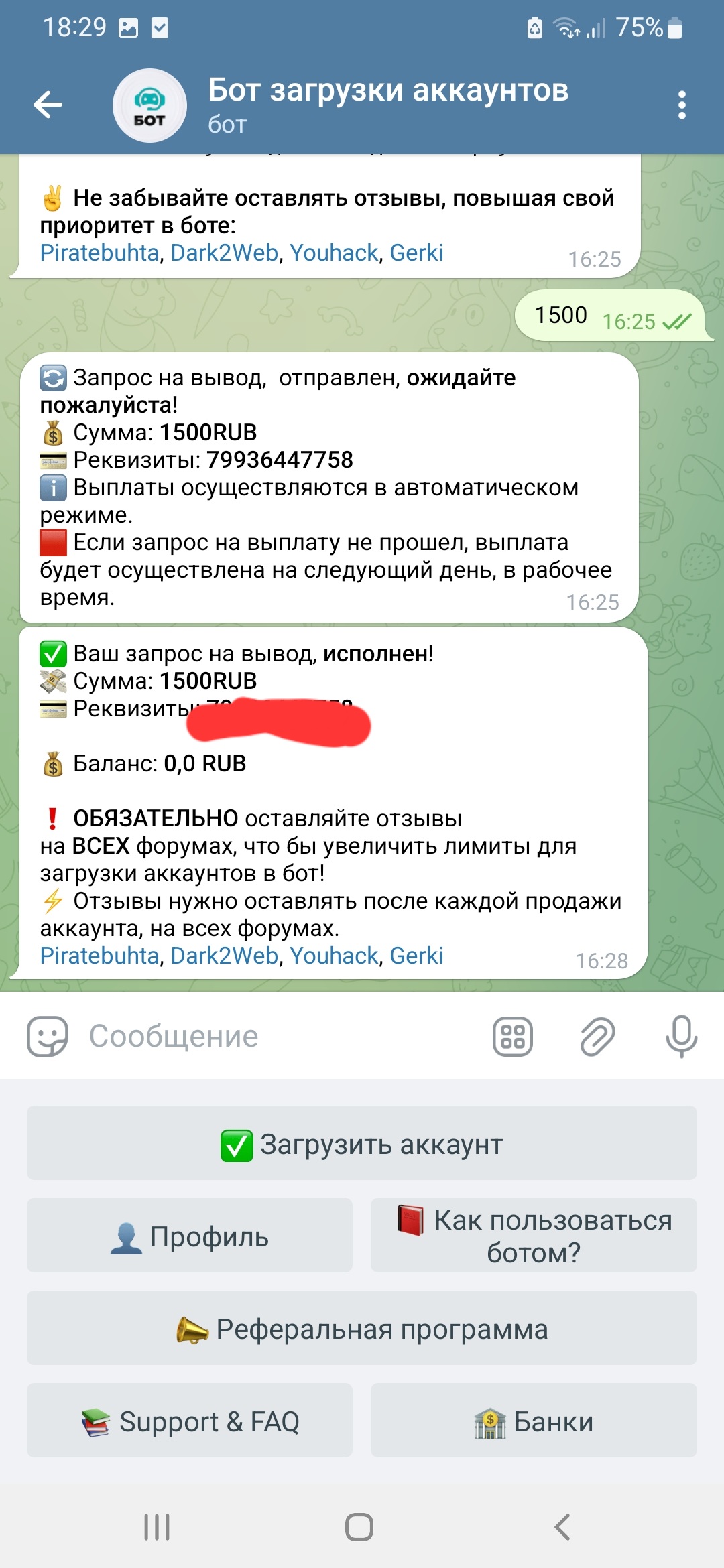
Task: Open Реферальная программа
Action: click(362, 1328)
